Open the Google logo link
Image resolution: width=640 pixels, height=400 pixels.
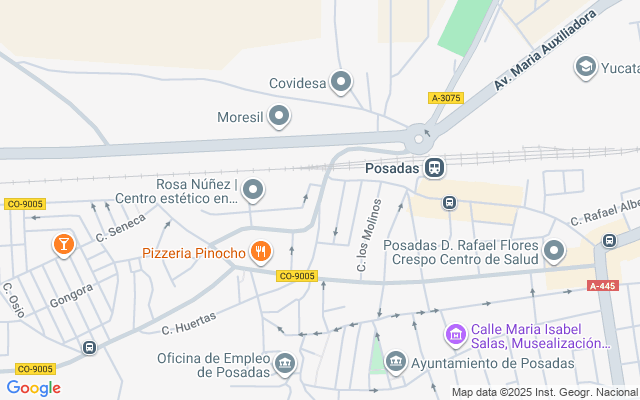click(x=33, y=388)
